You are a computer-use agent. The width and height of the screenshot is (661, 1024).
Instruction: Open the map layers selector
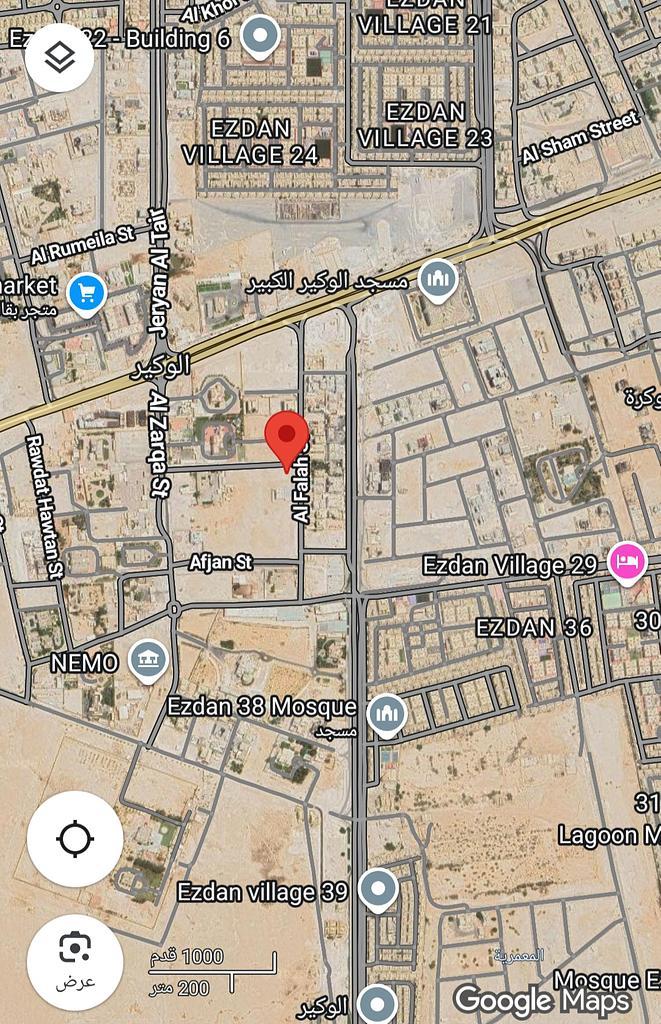pyautogui.click(x=60, y=57)
